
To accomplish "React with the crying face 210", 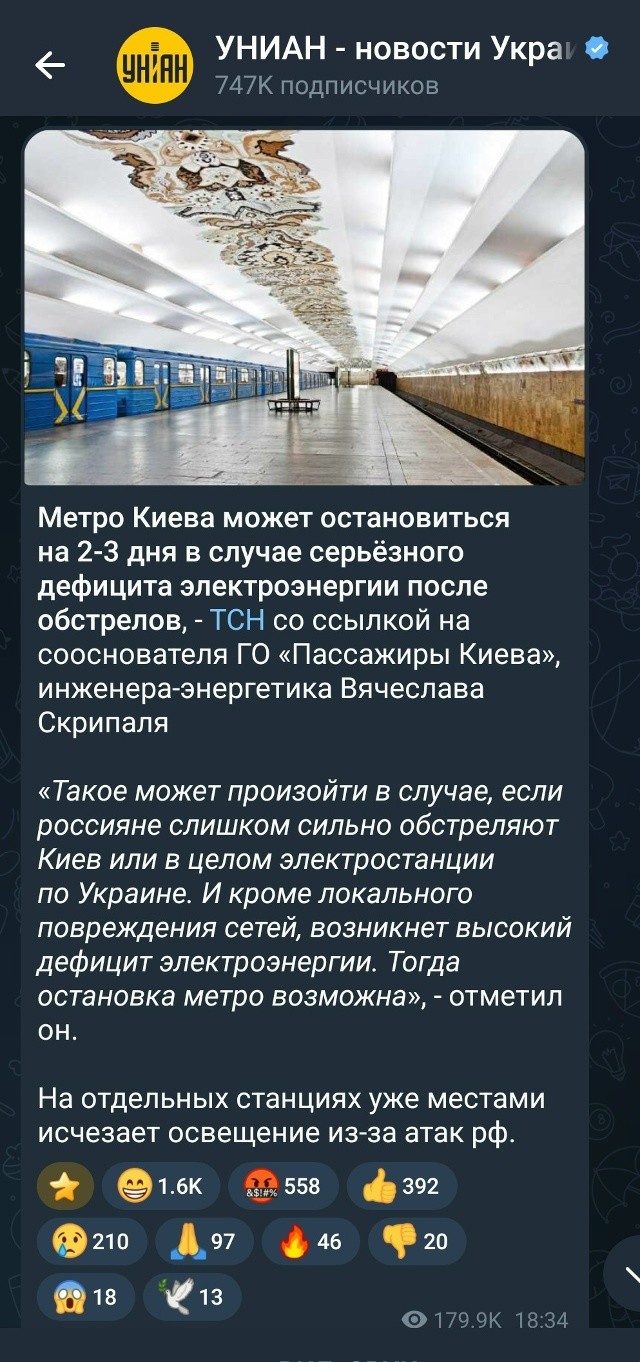I will pos(91,1241).
